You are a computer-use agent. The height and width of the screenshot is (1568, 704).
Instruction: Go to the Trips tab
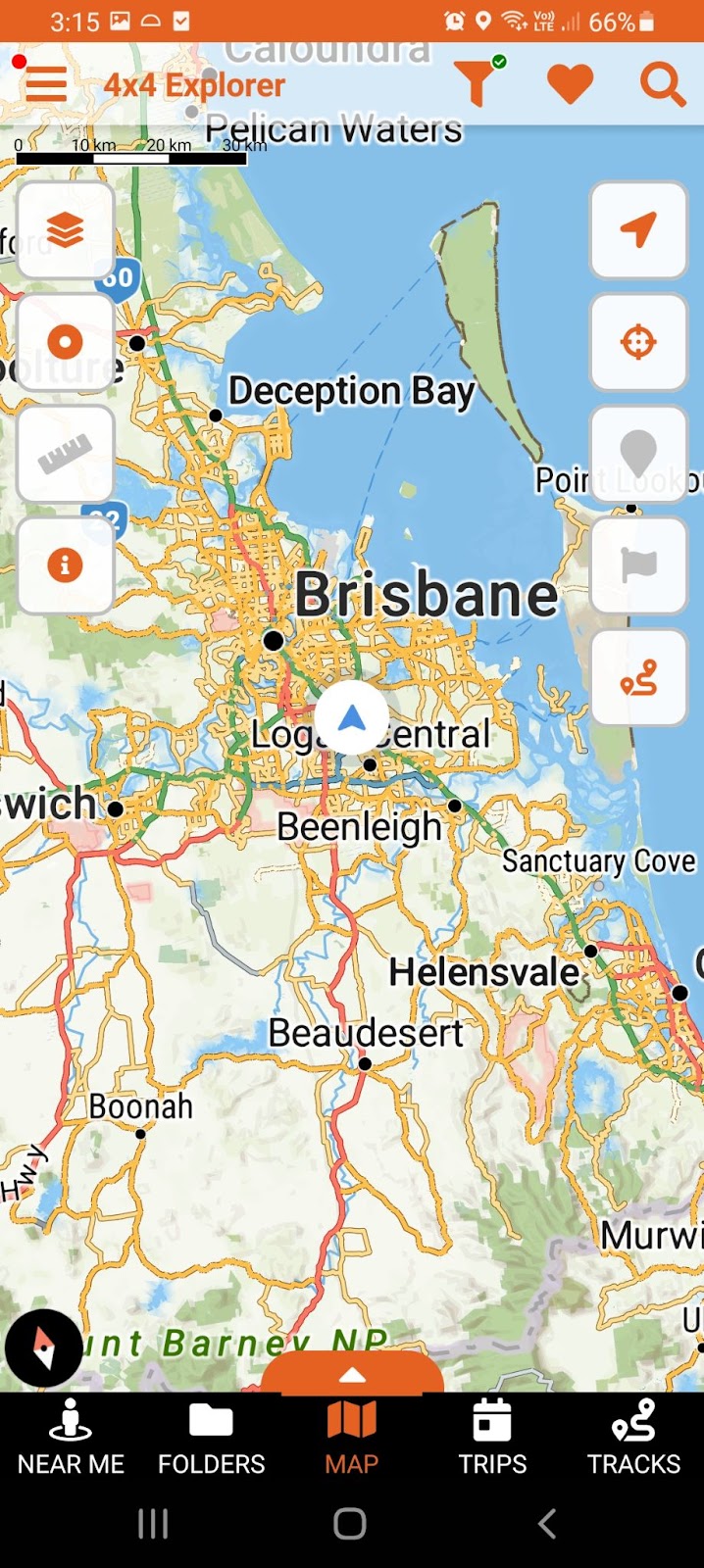tap(492, 1438)
